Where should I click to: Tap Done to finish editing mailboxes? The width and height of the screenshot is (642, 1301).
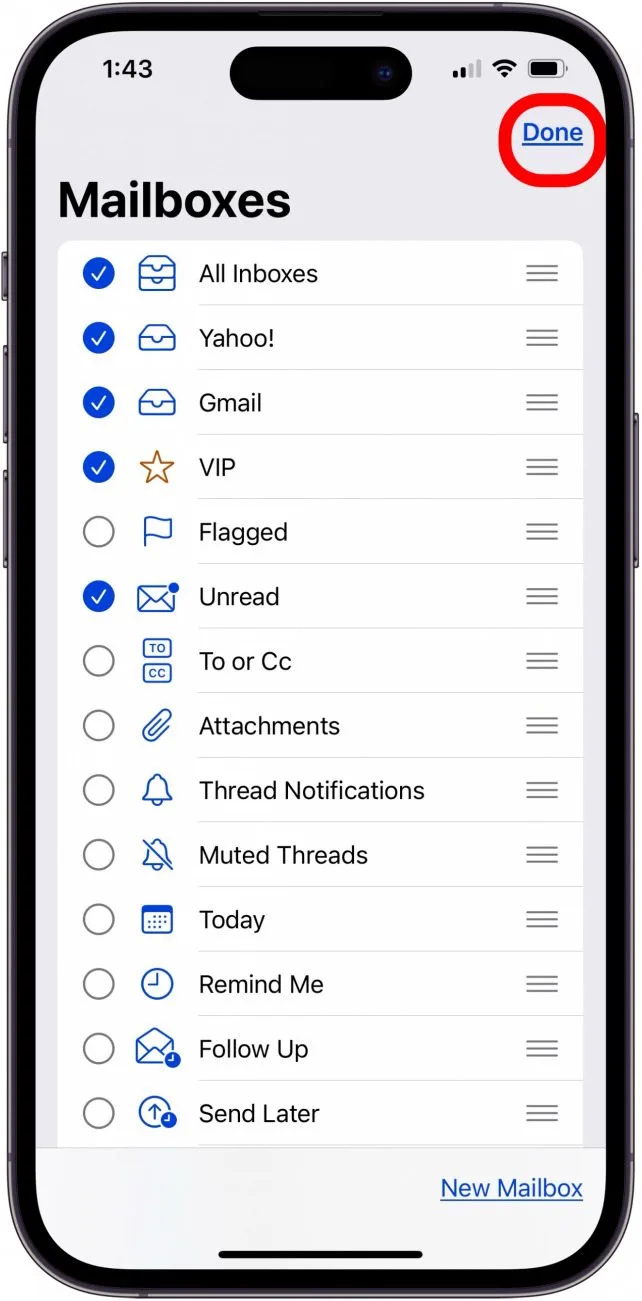point(552,133)
